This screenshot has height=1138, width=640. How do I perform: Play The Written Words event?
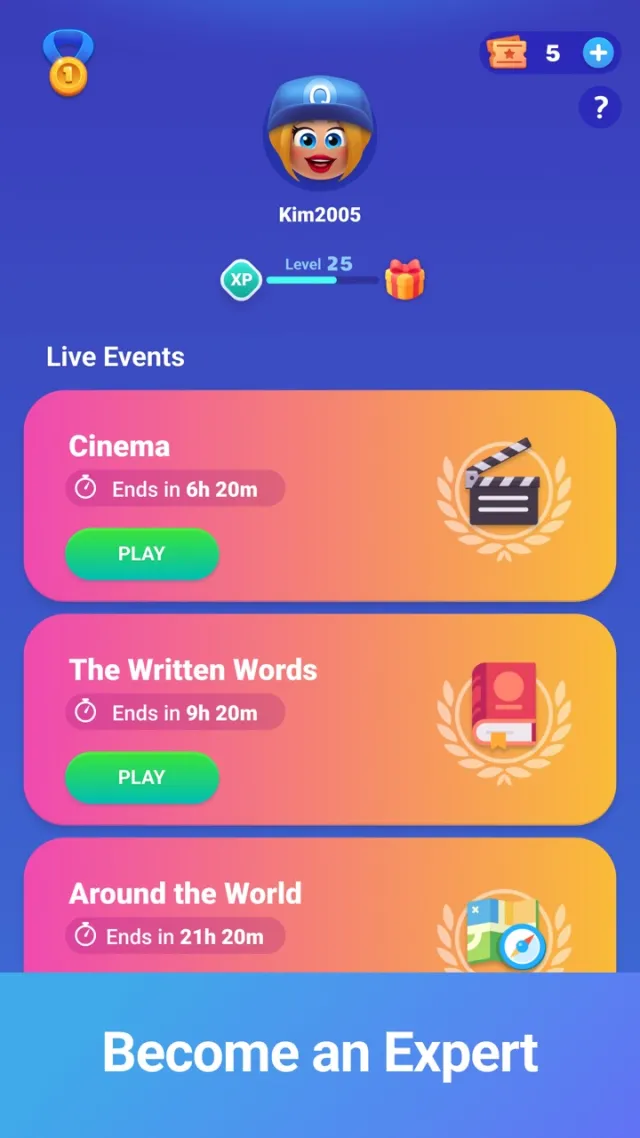click(142, 778)
